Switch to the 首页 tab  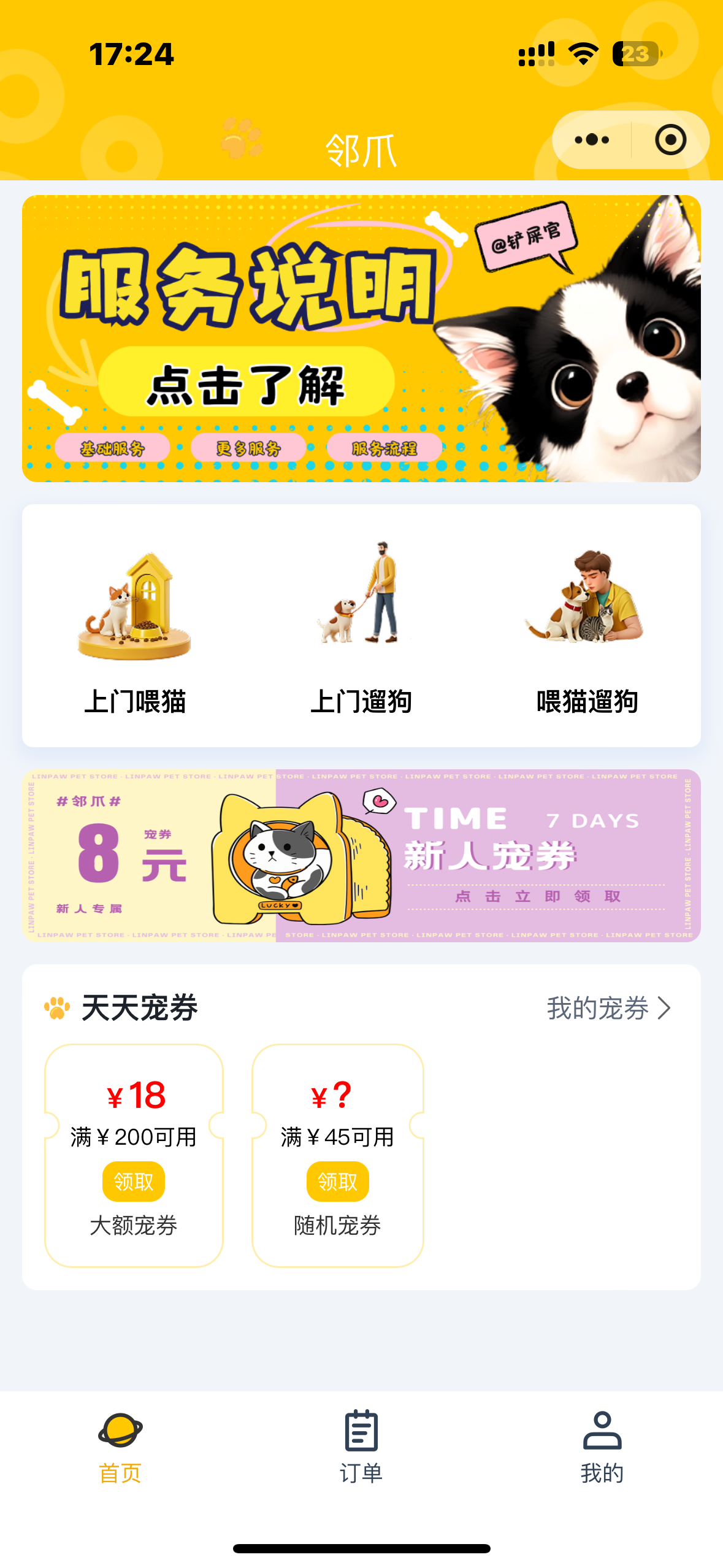click(x=120, y=1447)
